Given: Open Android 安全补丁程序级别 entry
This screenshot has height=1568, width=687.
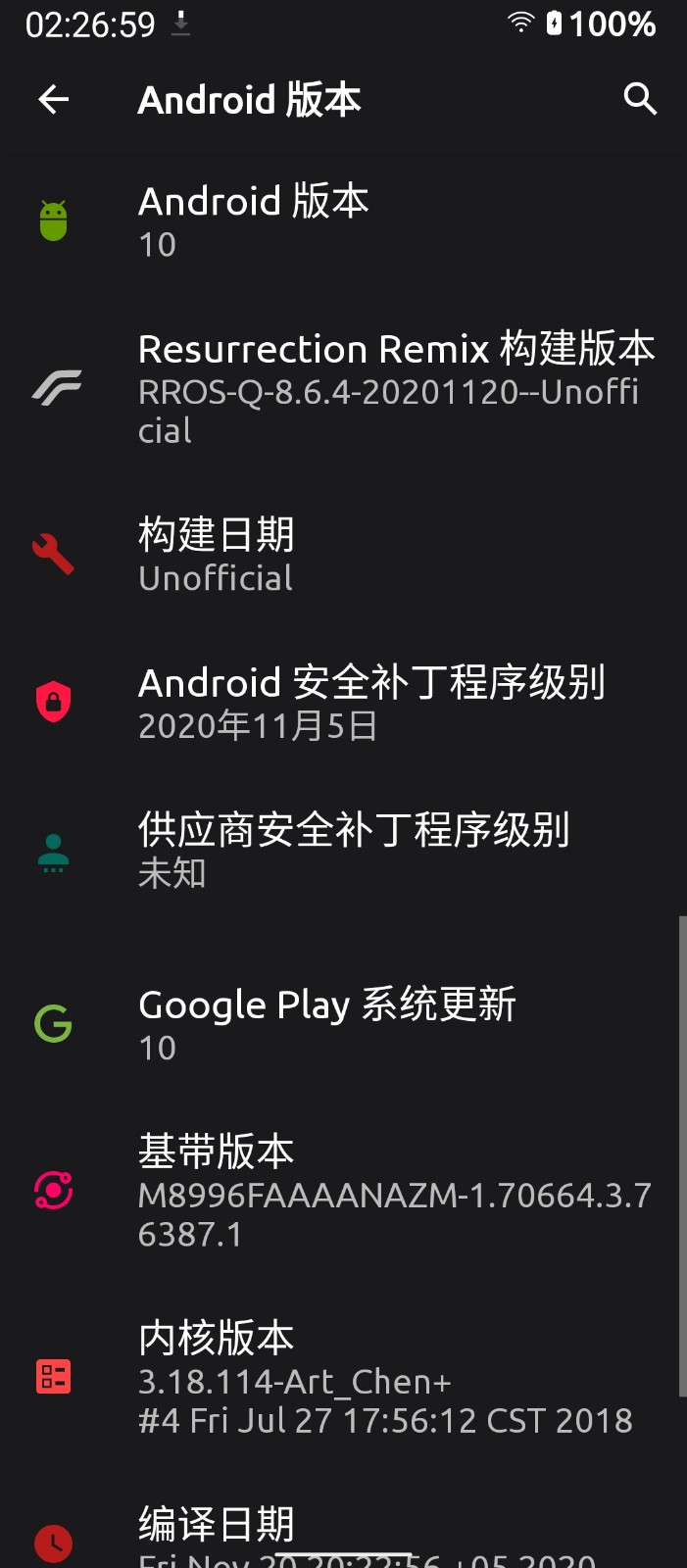Looking at the screenshot, I should [343, 702].
